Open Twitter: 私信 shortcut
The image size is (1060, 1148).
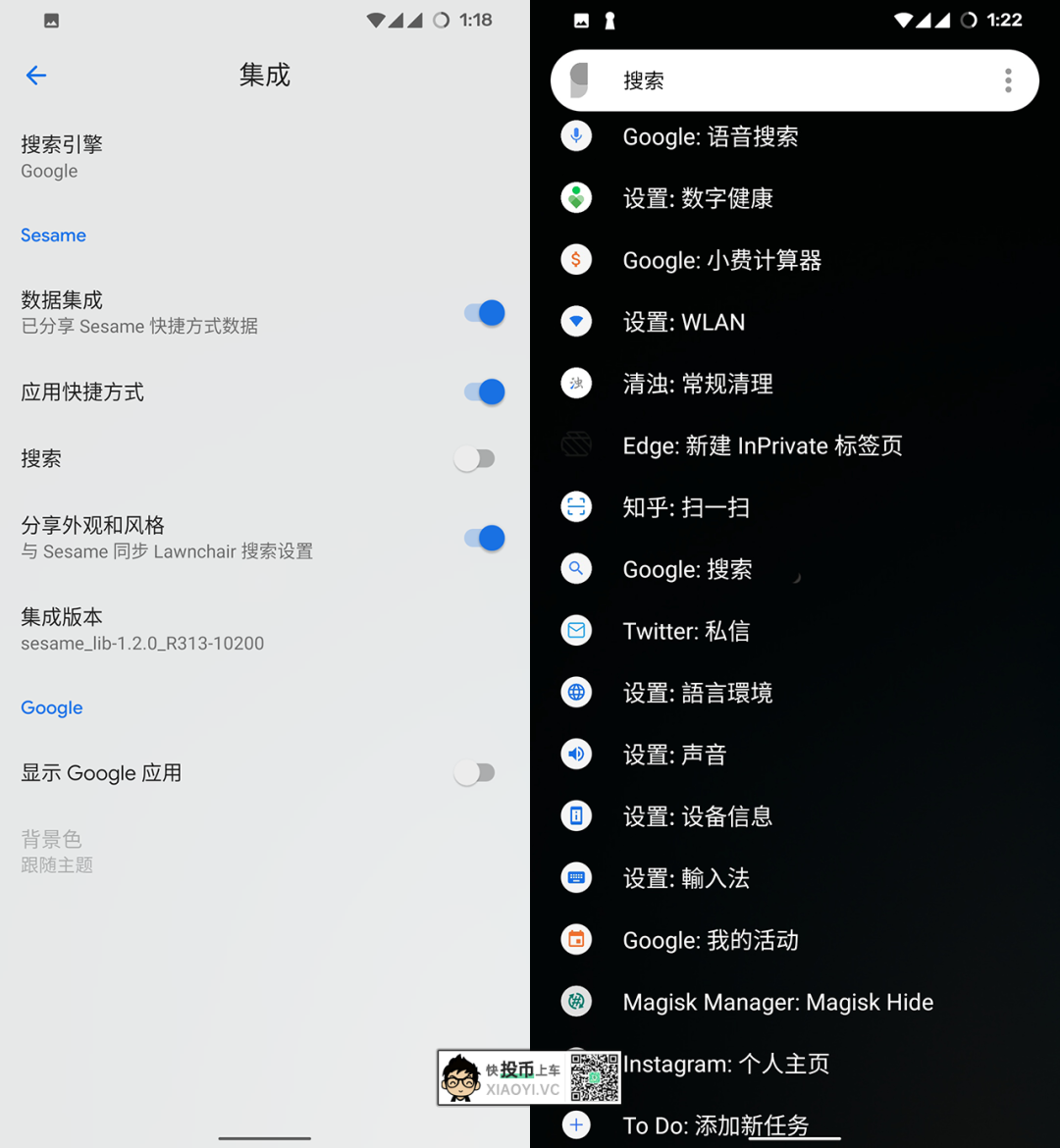[x=685, y=631]
